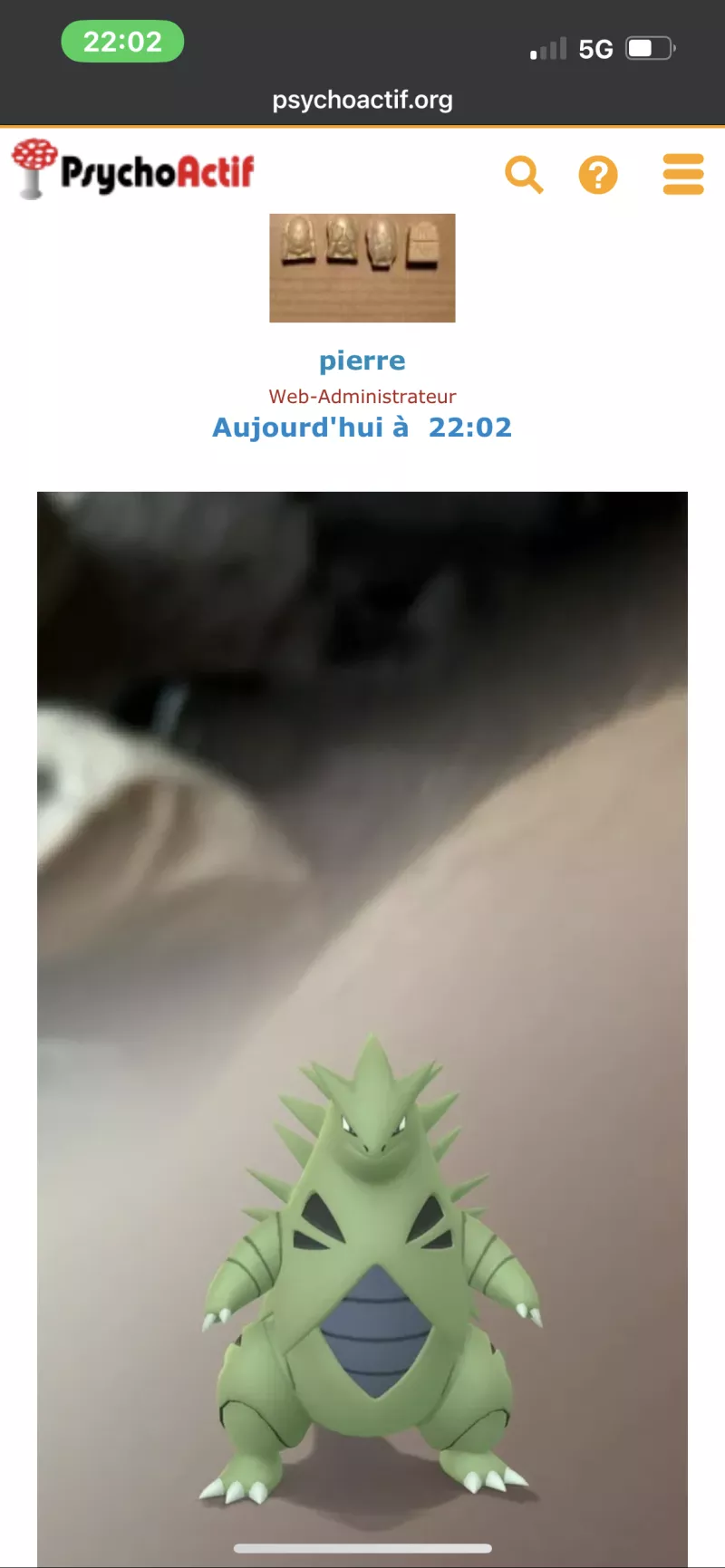Image resolution: width=725 pixels, height=1568 pixels.
Task: Go to the PsychoActif home page
Action: [x=134, y=169]
